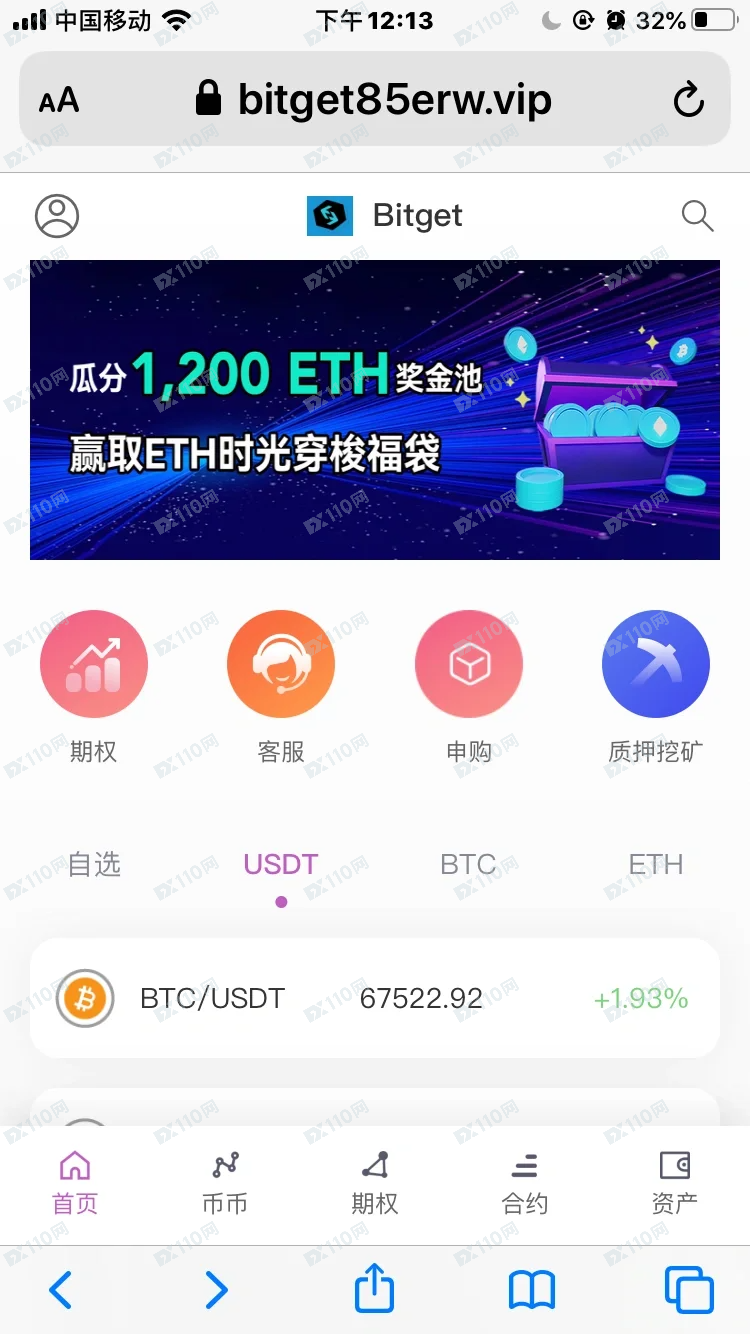
Task: Switch to the 合约 contracts tab
Action: (x=525, y=1183)
